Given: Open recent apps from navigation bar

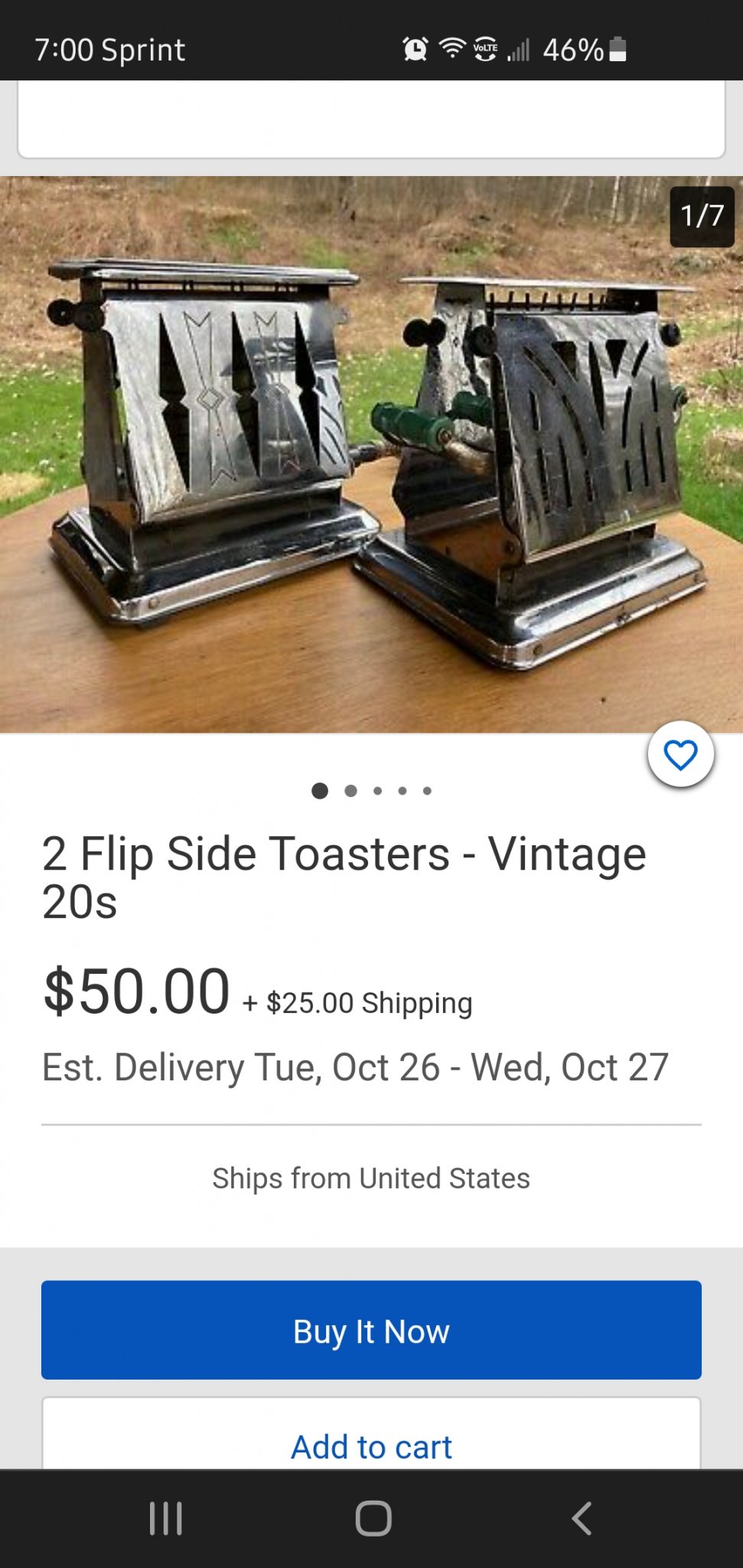Looking at the screenshot, I should [165, 1517].
